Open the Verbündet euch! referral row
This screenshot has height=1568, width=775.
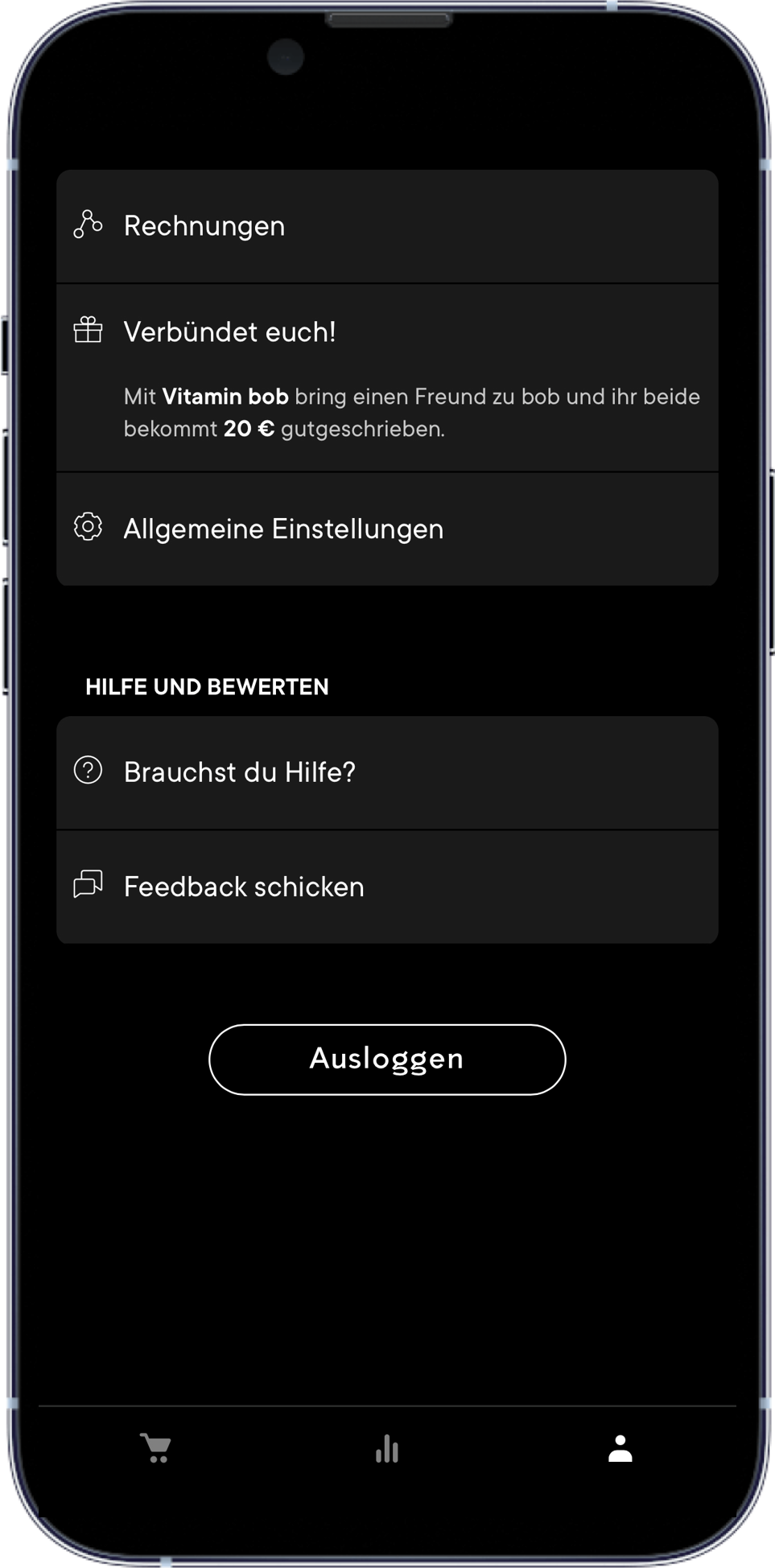[x=386, y=377]
